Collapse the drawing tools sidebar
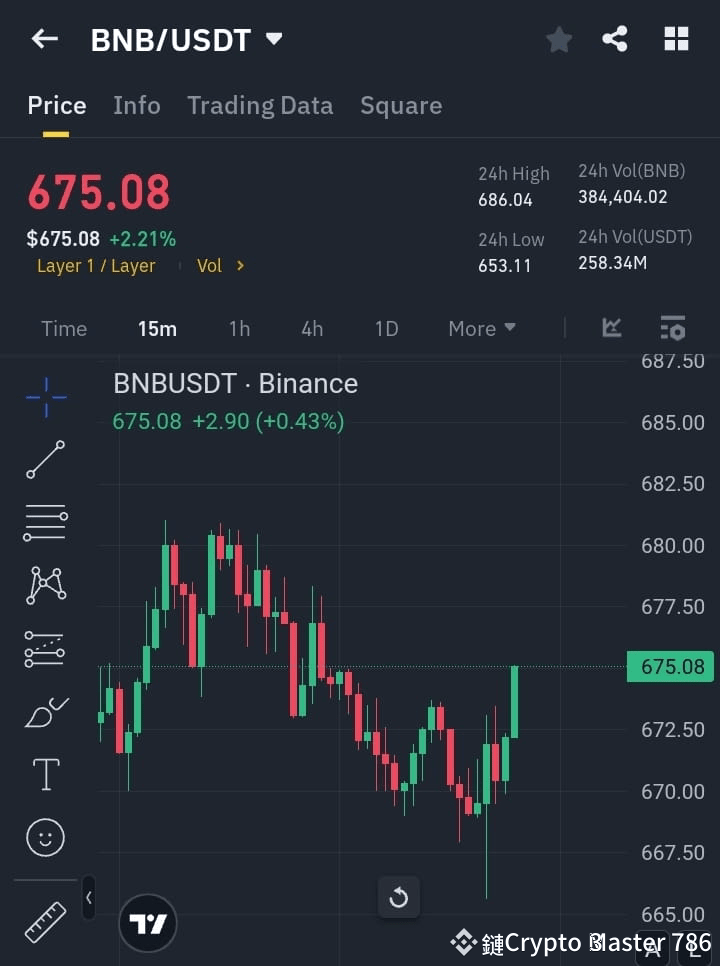 pos(88,898)
